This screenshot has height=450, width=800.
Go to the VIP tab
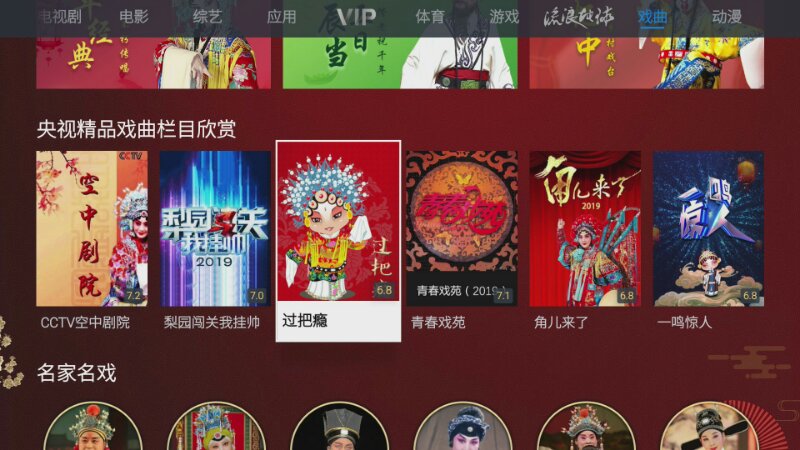coord(356,17)
